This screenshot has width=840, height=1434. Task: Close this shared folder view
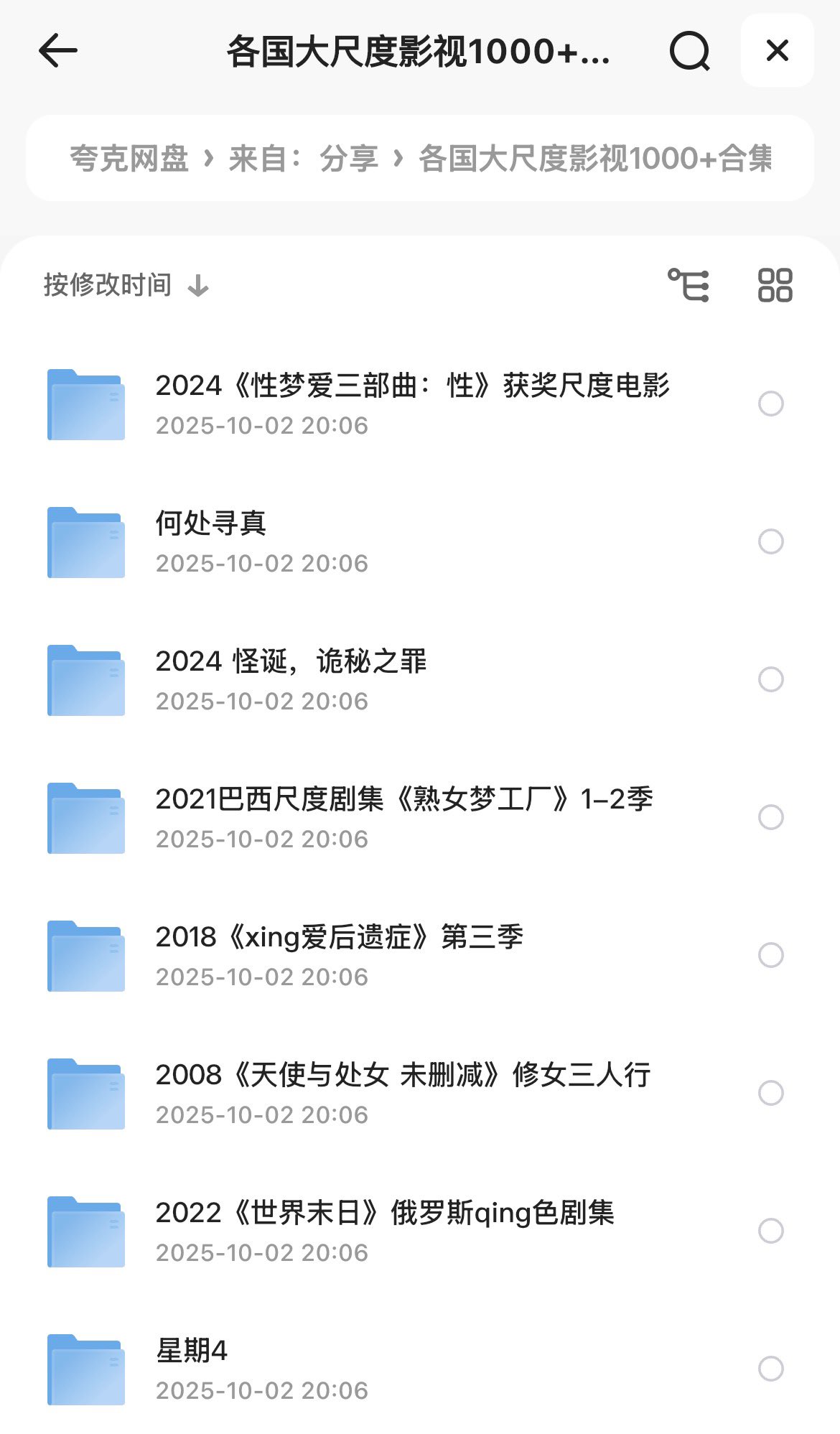coord(777,51)
